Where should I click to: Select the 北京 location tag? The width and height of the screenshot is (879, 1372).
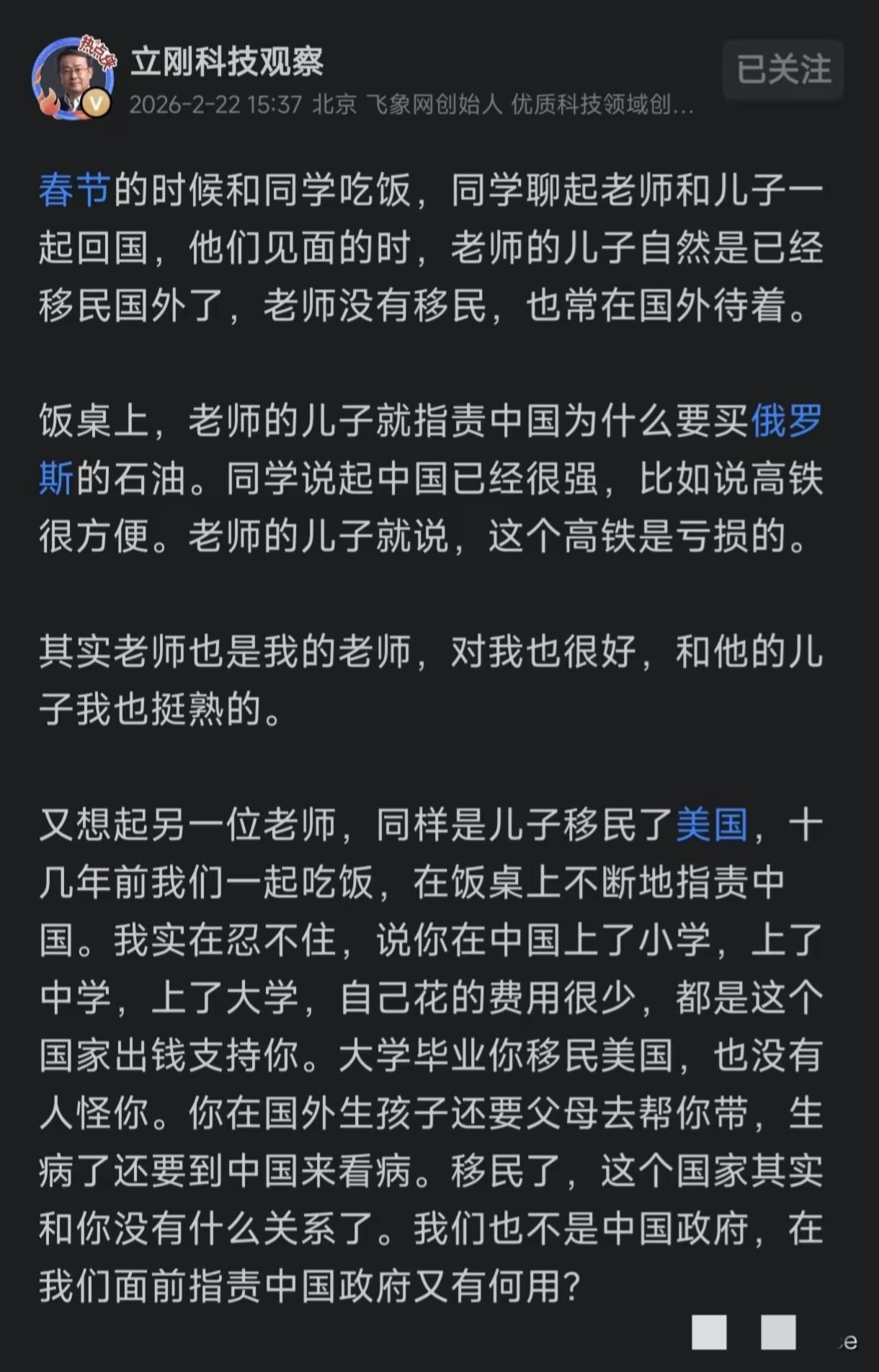pos(331,105)
